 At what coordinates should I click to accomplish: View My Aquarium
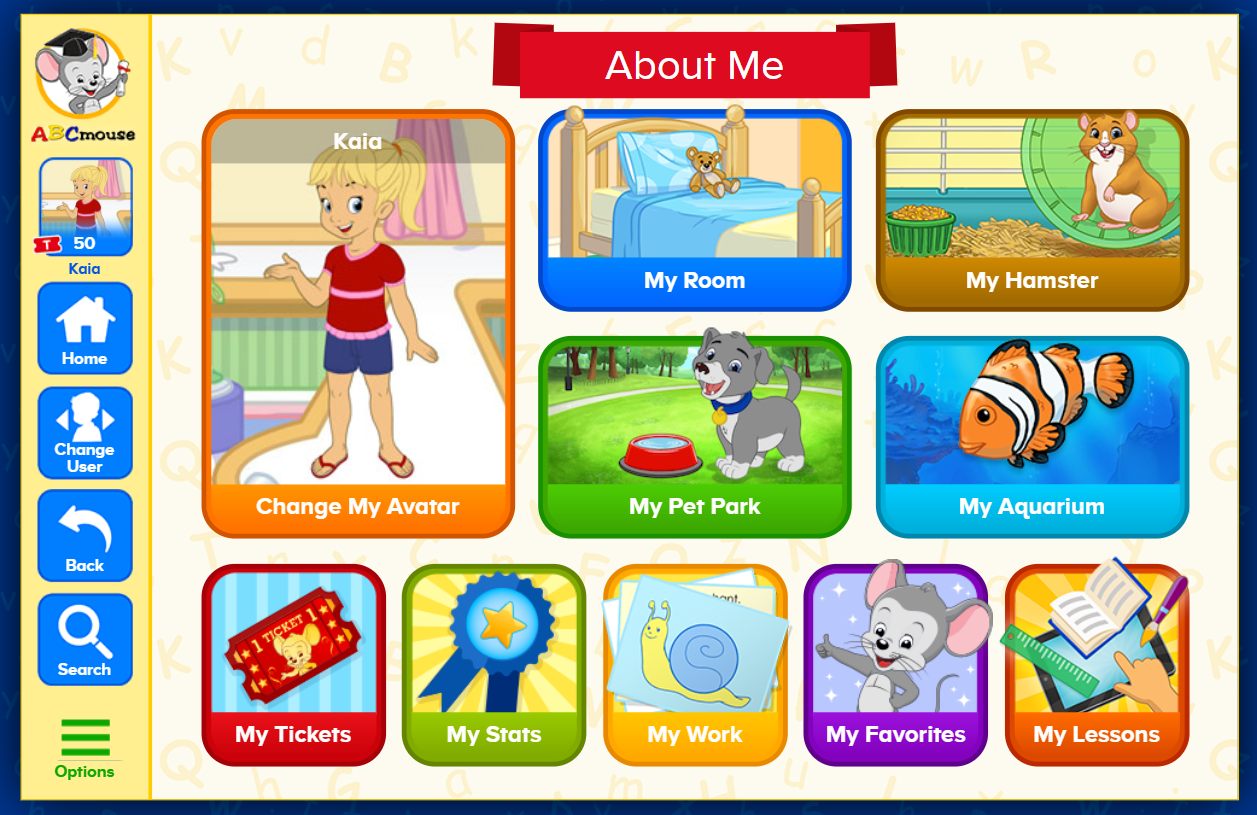click(1032, 436)
